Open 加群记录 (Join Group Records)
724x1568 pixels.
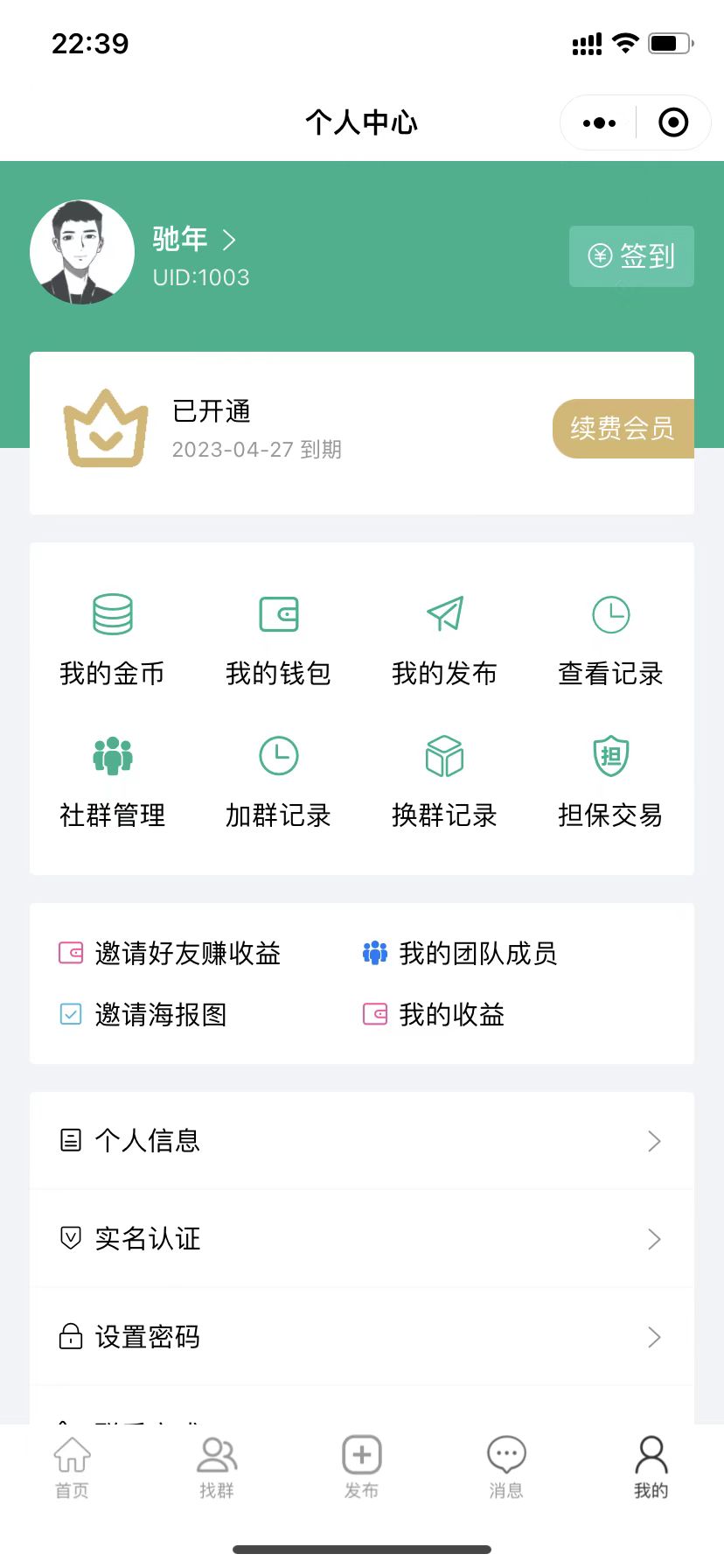(x=278, y=781)
